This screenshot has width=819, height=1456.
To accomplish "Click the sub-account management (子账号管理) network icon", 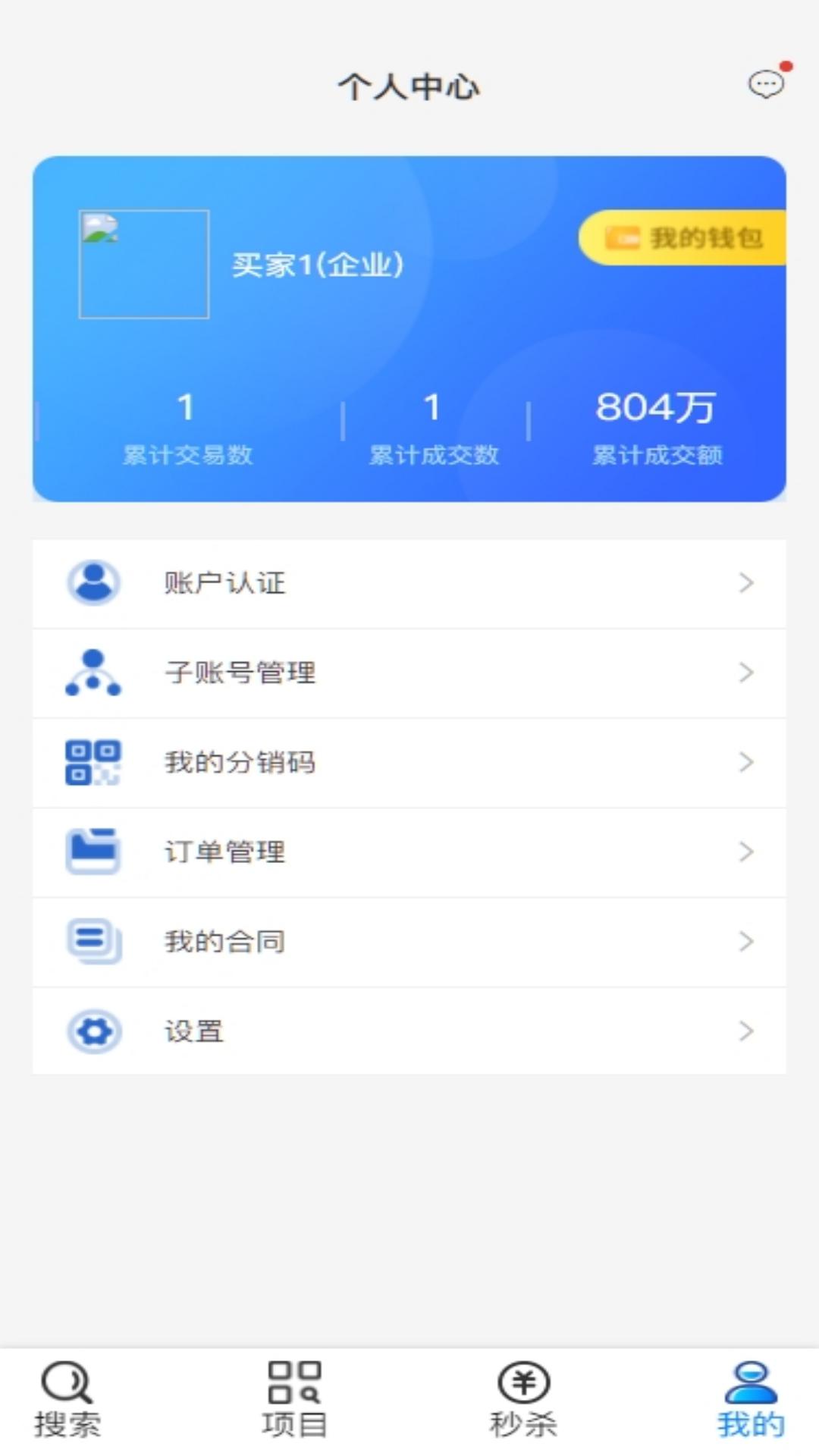I will pyautogui.click(x=93, y=673).
